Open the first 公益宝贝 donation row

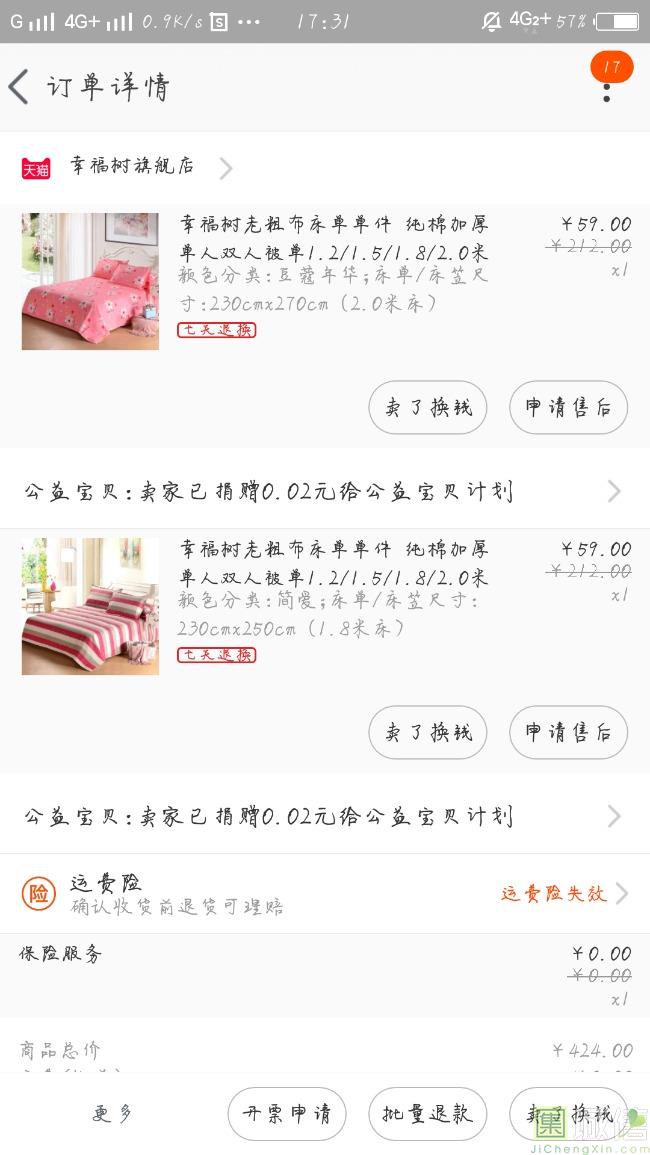coord(325,491)
